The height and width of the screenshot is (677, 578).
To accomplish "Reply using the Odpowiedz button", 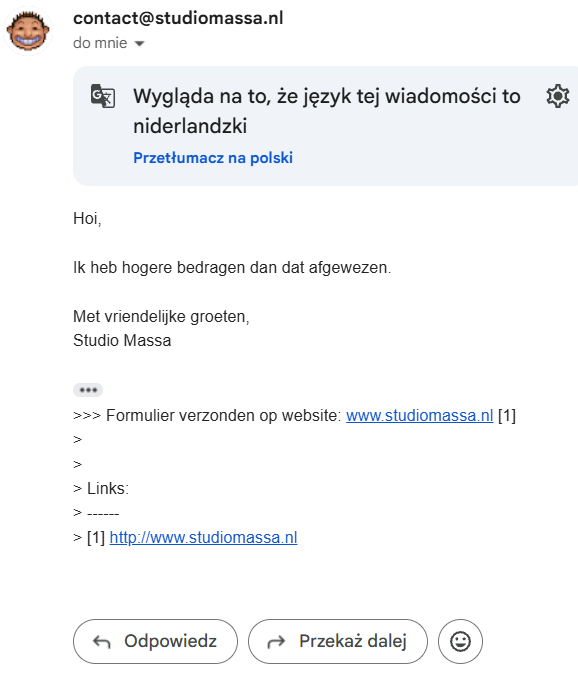I will pos(155,642).
